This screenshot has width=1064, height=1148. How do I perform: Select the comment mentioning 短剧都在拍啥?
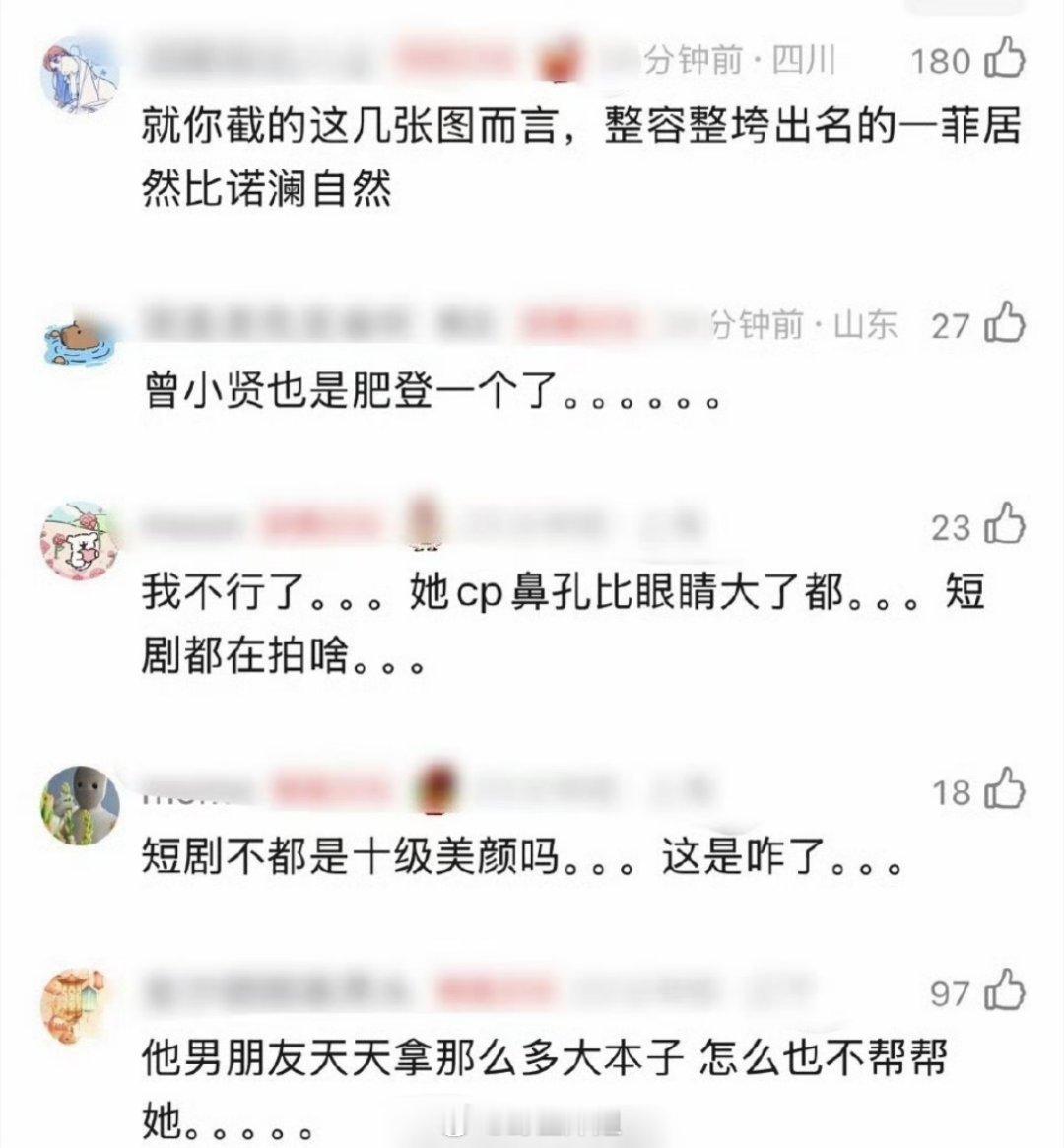tap(571, 626)
